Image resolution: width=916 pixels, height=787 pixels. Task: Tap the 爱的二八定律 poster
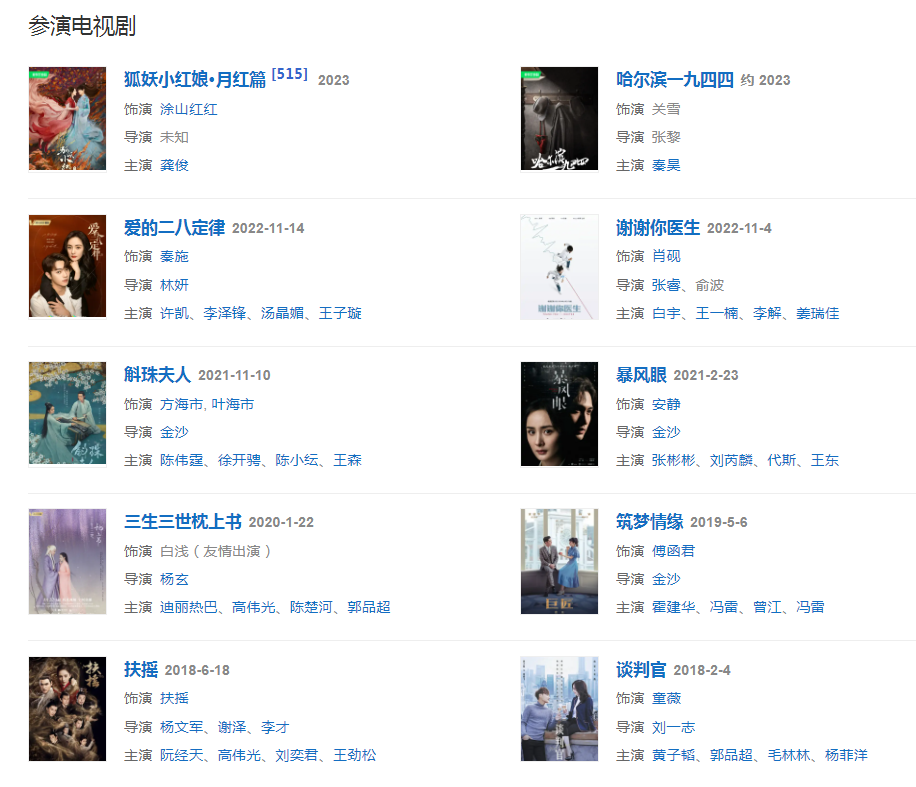(x=67, y=266)
